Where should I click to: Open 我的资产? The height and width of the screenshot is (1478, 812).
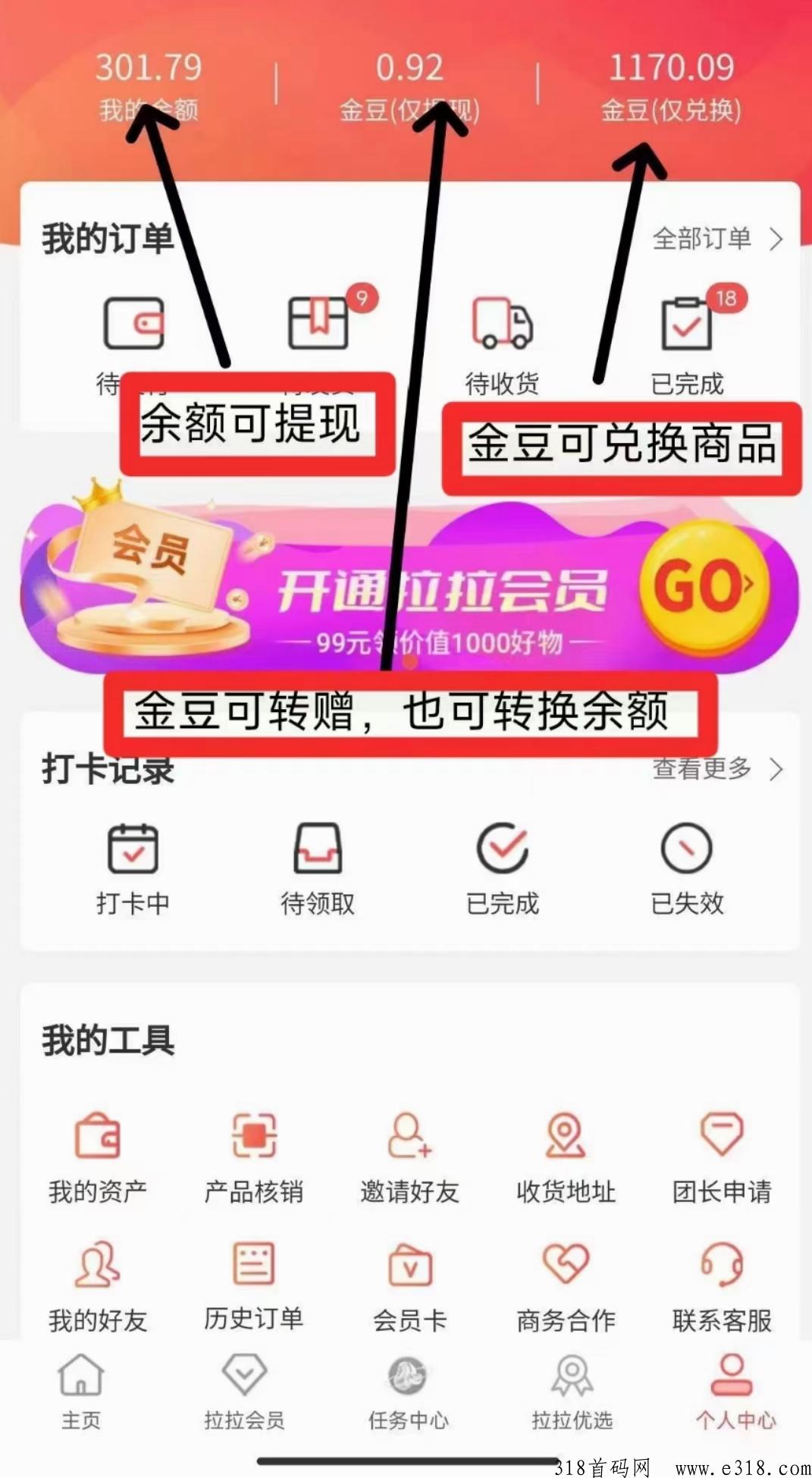click(x=98, y=1156)
